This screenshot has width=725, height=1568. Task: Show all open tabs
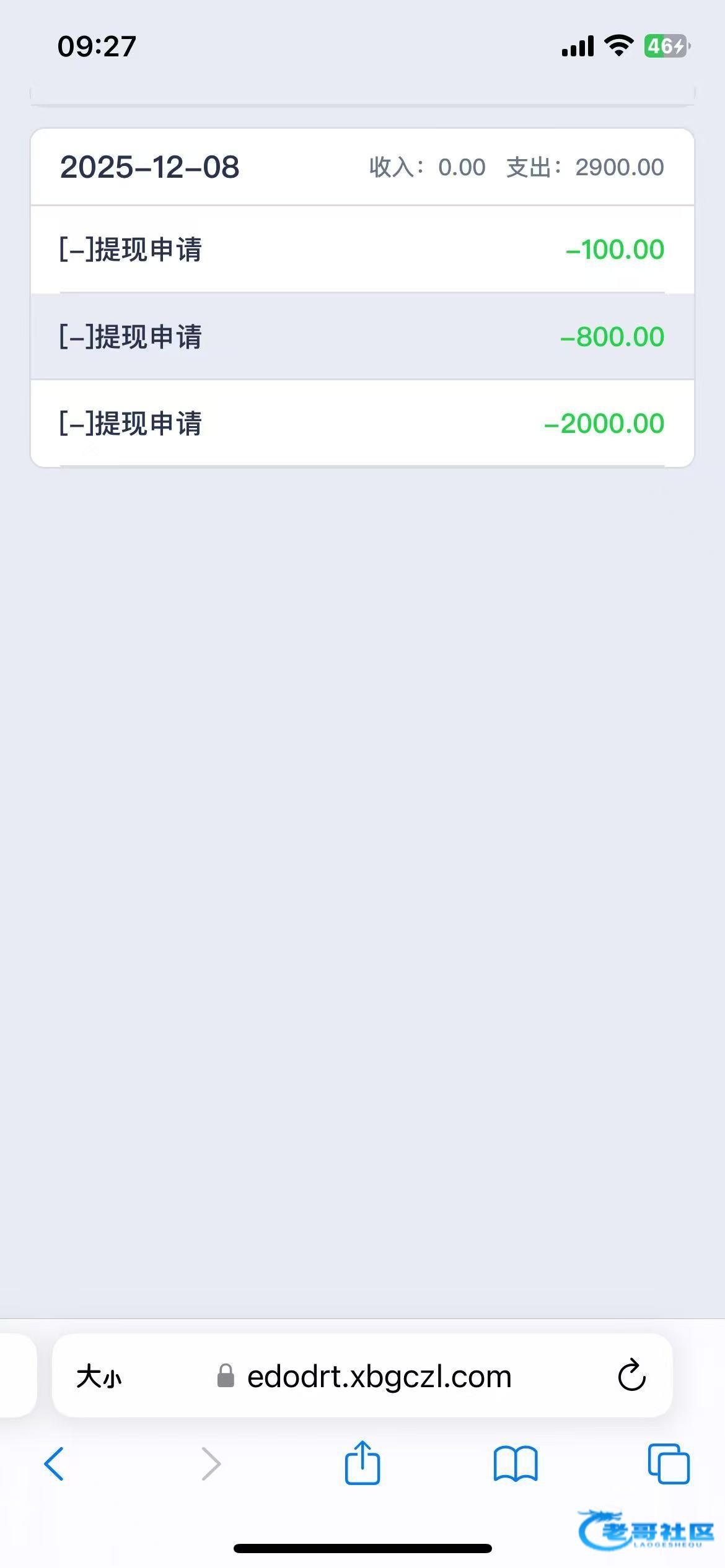[668, 1464]
